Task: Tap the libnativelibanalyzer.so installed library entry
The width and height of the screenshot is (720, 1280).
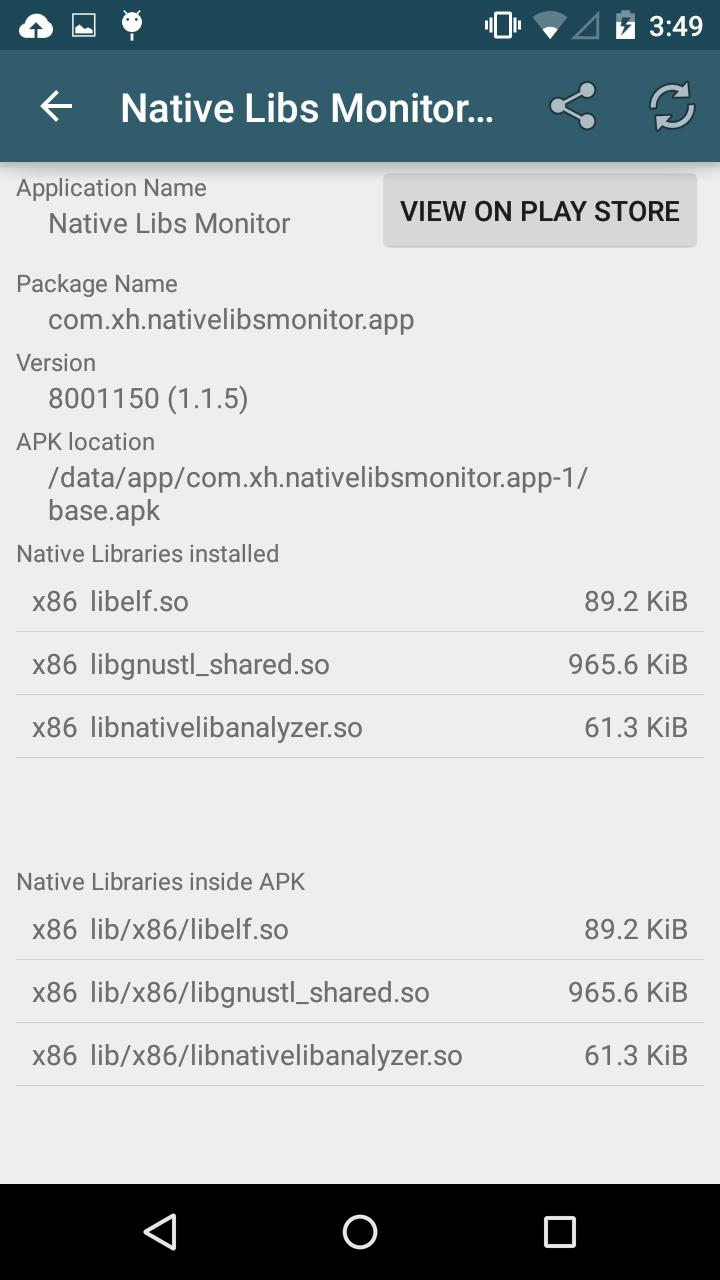Action: 360,727
